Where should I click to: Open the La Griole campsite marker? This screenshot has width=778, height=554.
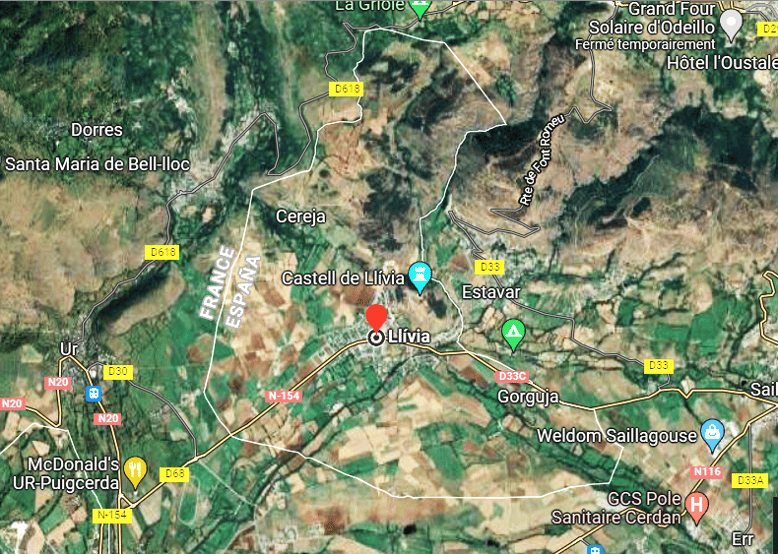tap(421, 7)
